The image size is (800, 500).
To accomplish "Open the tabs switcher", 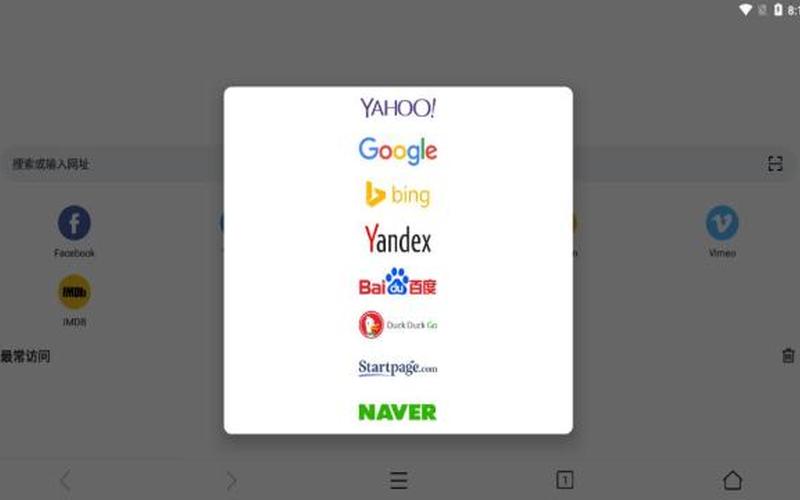I will [565, 481].
